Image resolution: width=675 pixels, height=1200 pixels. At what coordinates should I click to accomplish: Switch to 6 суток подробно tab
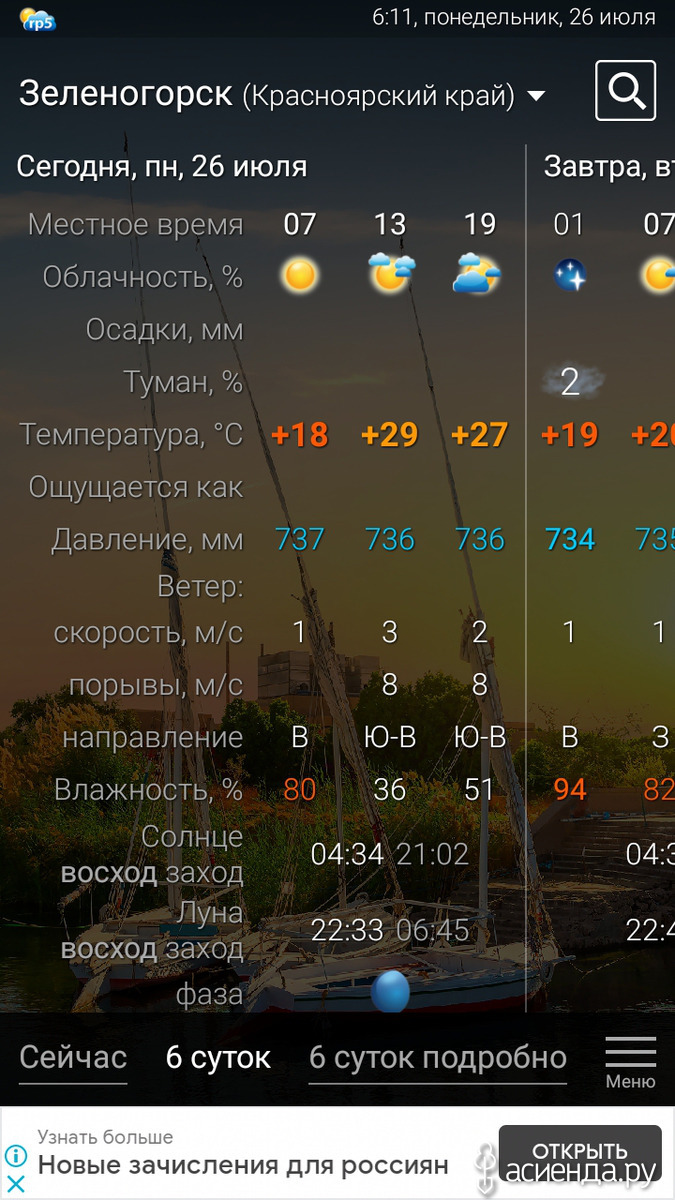pyautogui.click(x=438, y=1058)
